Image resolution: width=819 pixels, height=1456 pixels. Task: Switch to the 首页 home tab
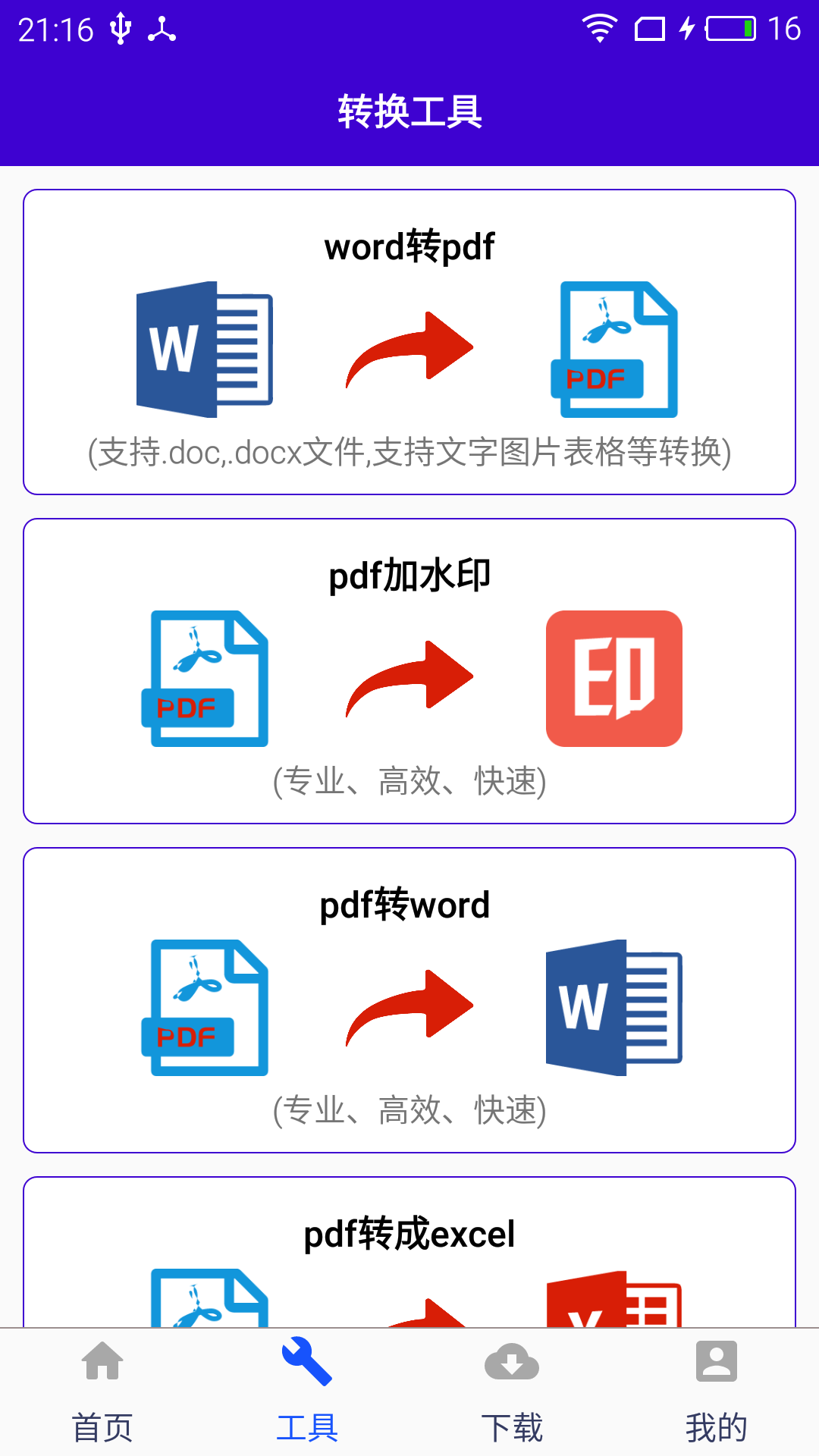102,1392
